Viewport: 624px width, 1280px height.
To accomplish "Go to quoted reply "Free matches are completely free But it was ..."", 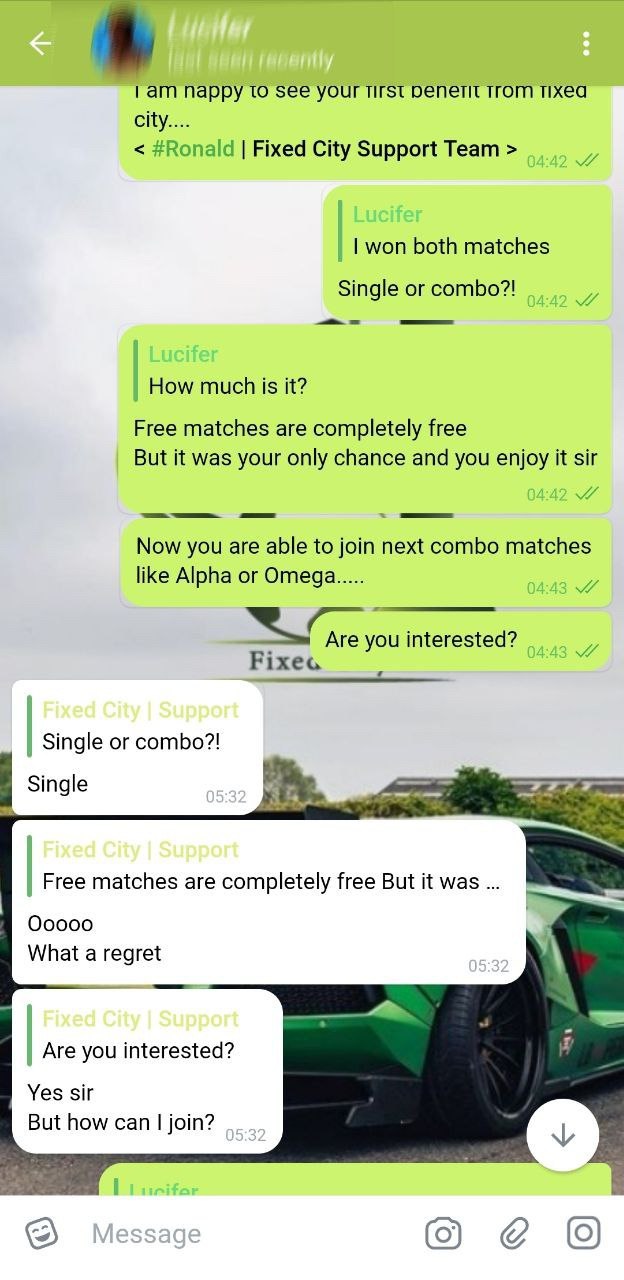I will pos(270,867).
